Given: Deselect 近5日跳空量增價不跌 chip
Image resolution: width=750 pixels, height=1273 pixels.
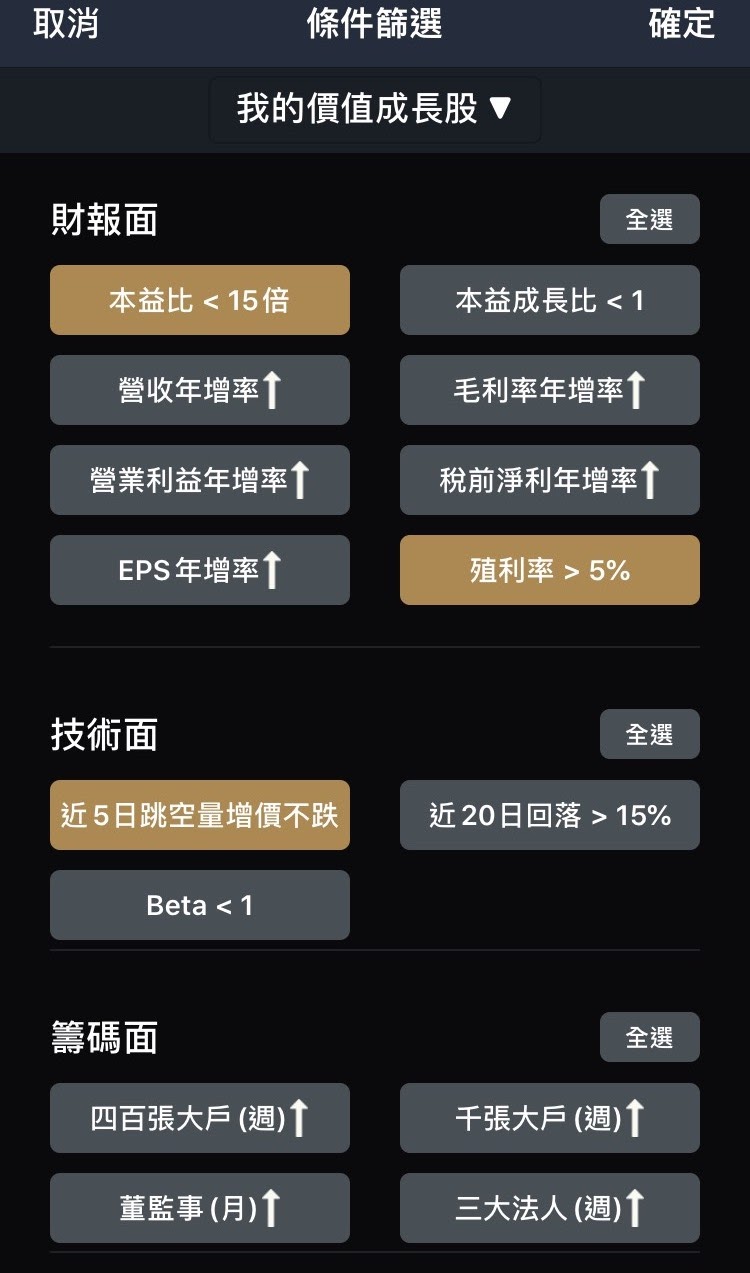Looking at the screenshot, I should coord(200,815).
